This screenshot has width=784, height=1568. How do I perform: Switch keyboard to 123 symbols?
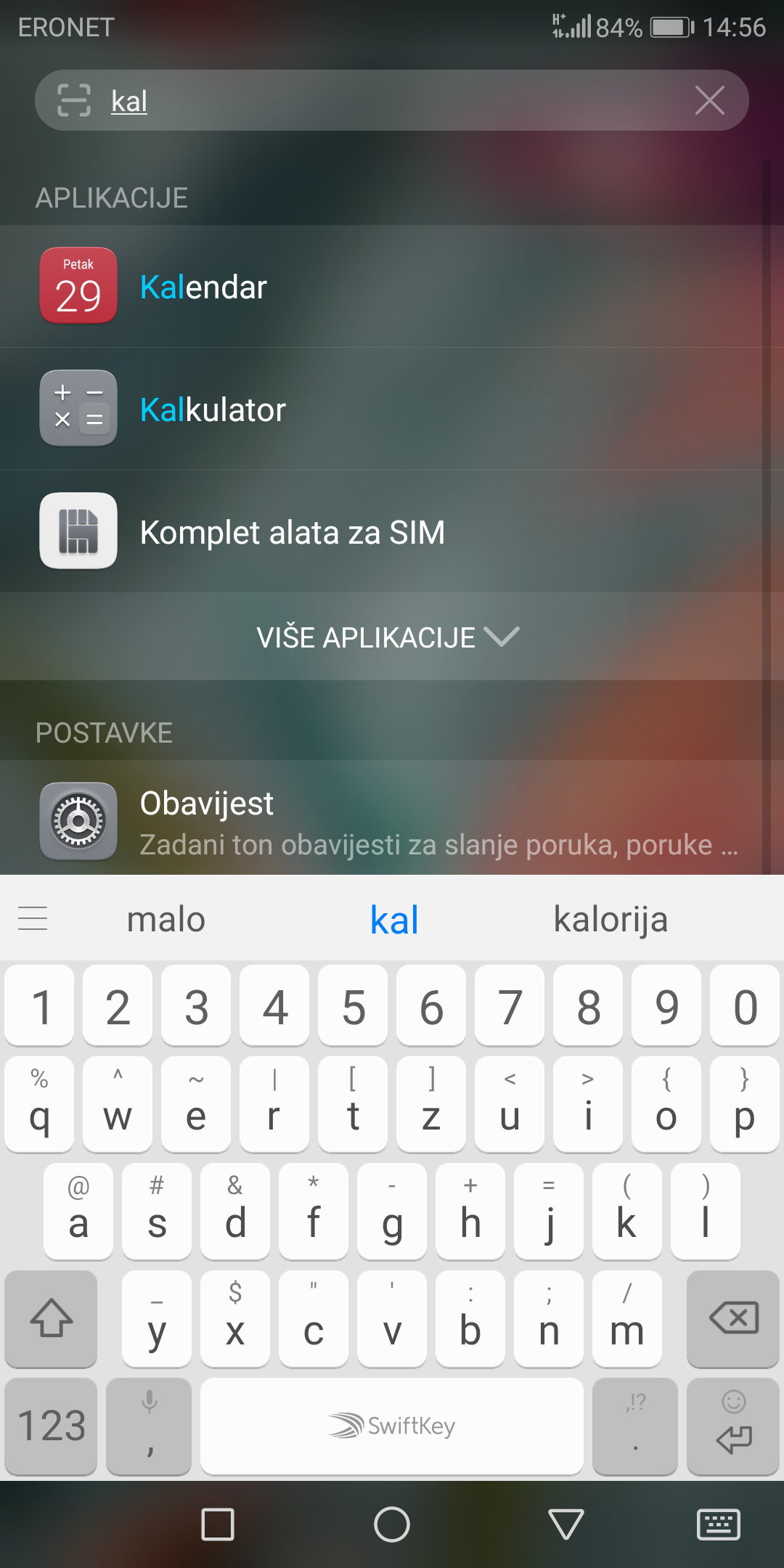[x=51, y=1426]
